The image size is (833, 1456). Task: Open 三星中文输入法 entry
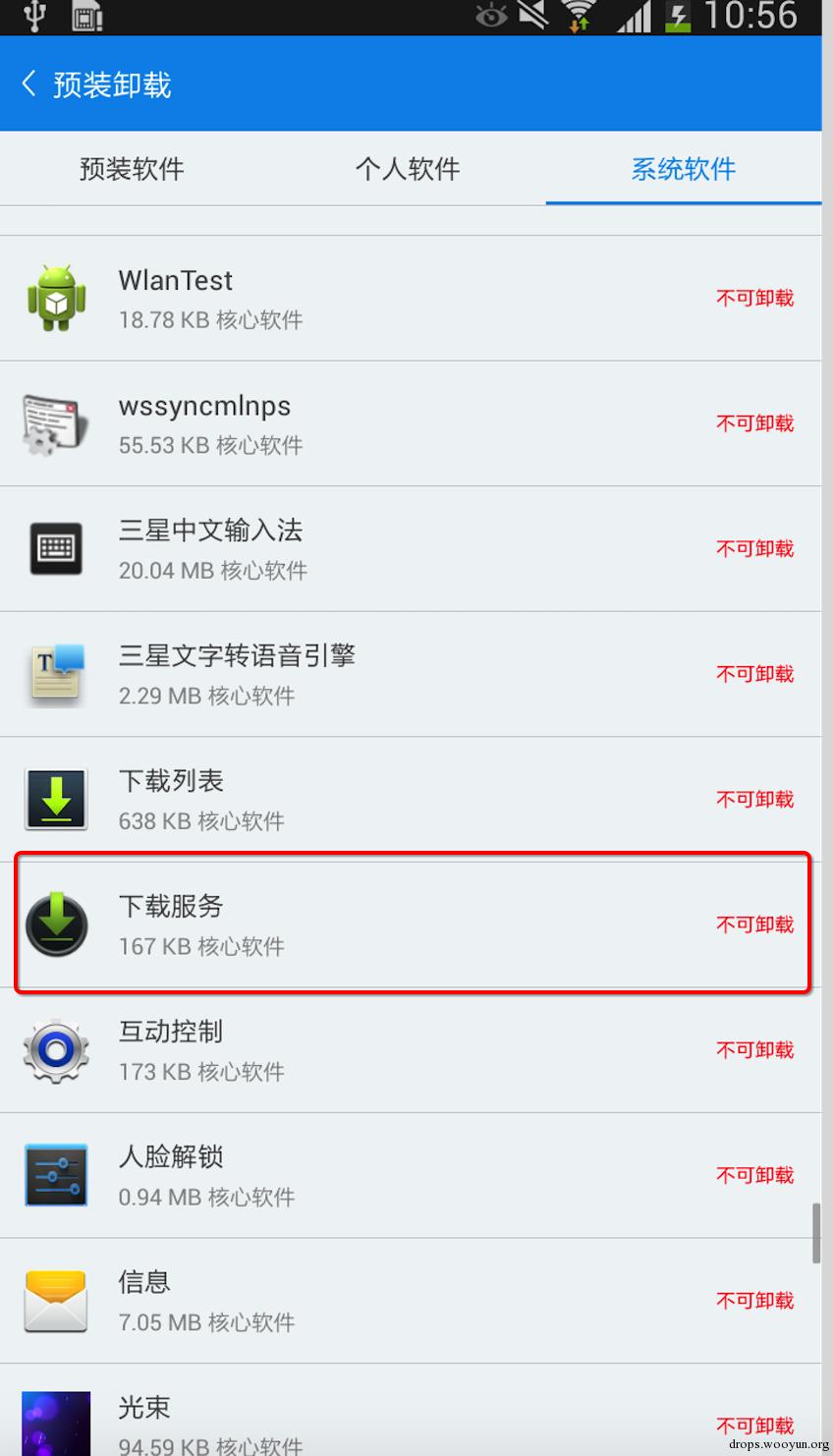pos(393,549)
